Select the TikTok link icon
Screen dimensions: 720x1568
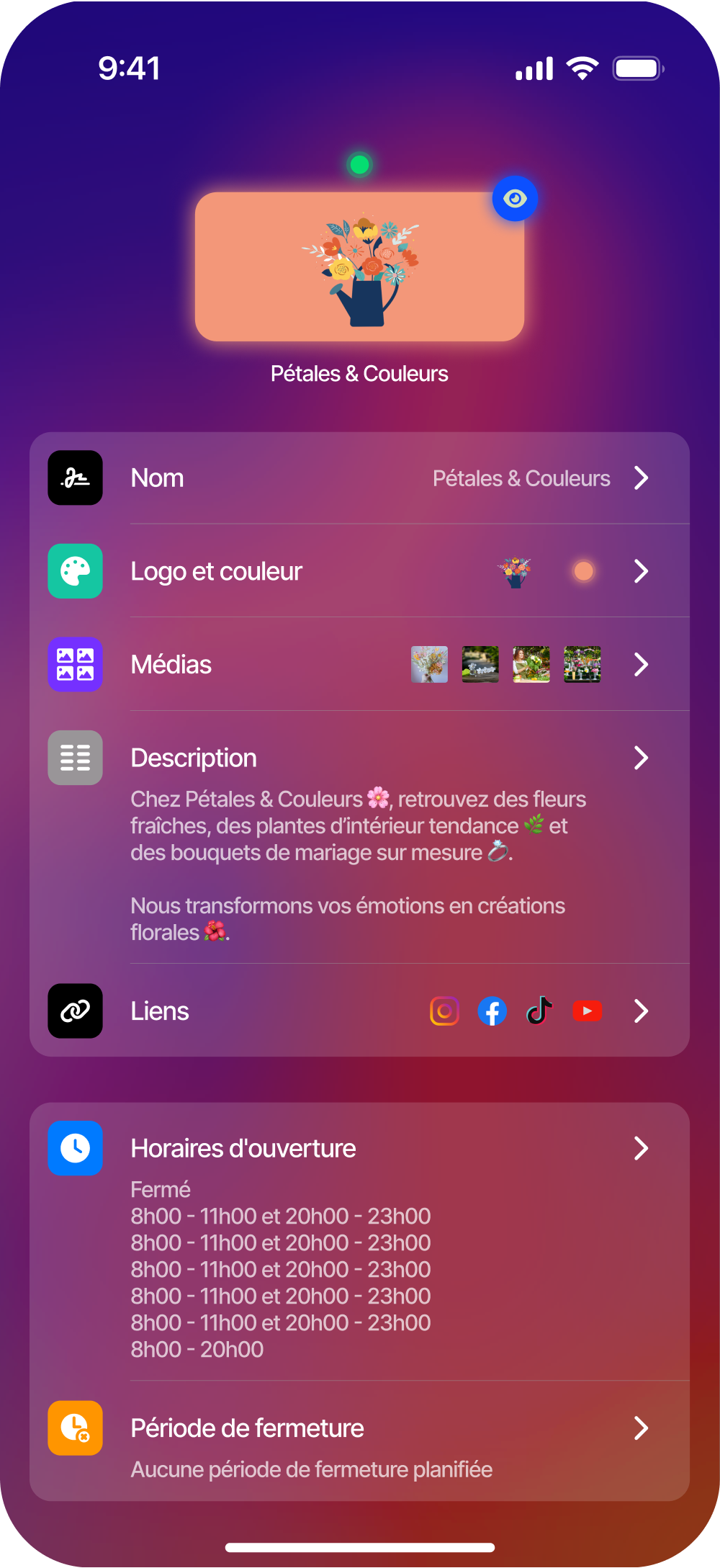click(x=539, y=1011)
